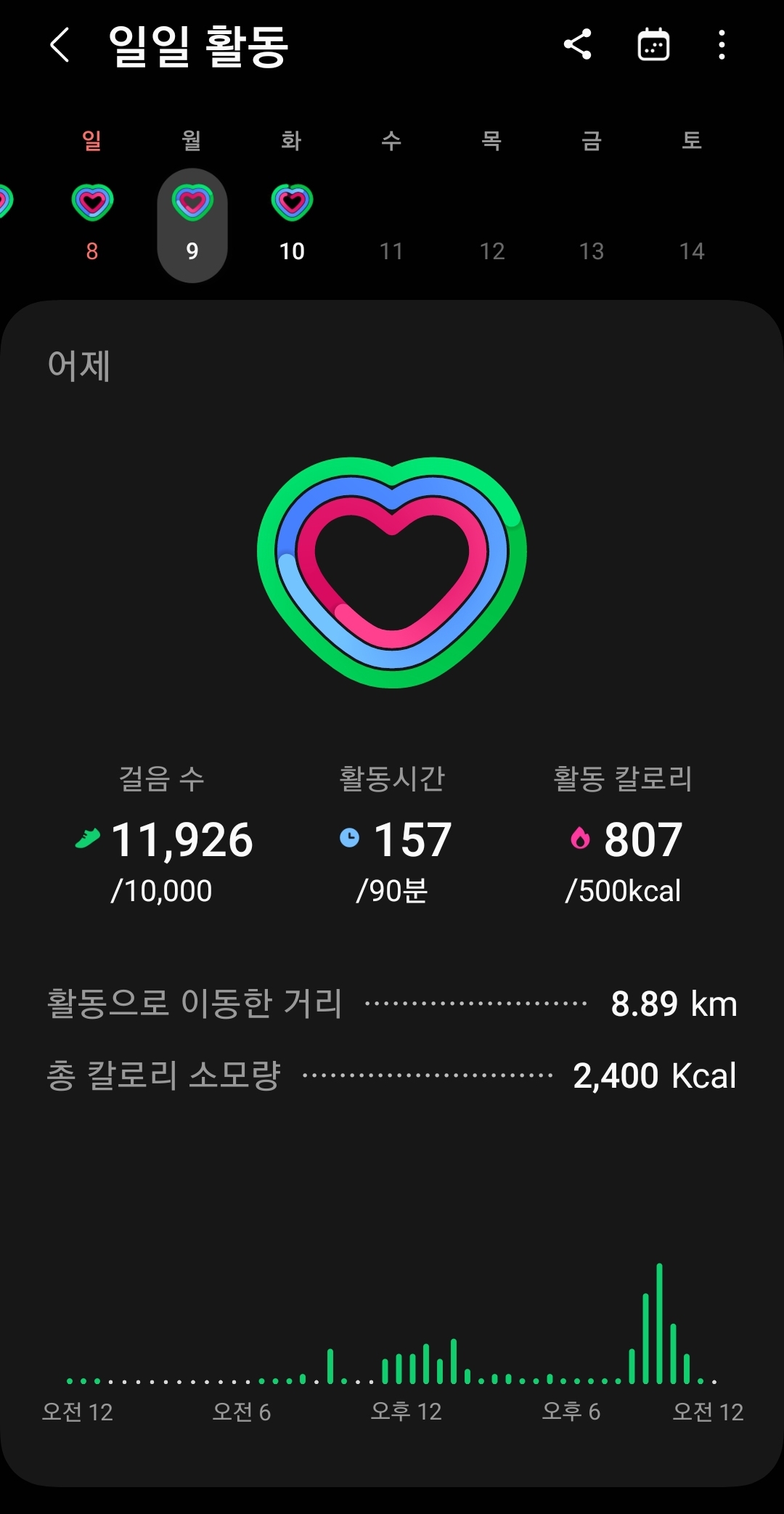
Task: Share the daily activity summary
Action: 578,45
